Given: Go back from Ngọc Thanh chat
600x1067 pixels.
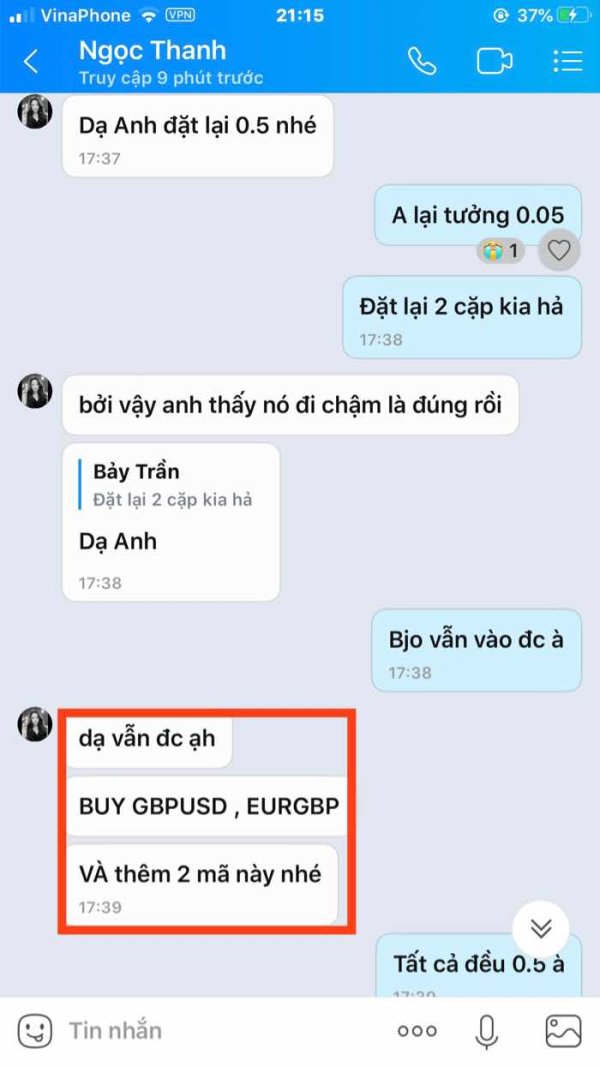Looking at the screenshot, I should pos(31,61).
